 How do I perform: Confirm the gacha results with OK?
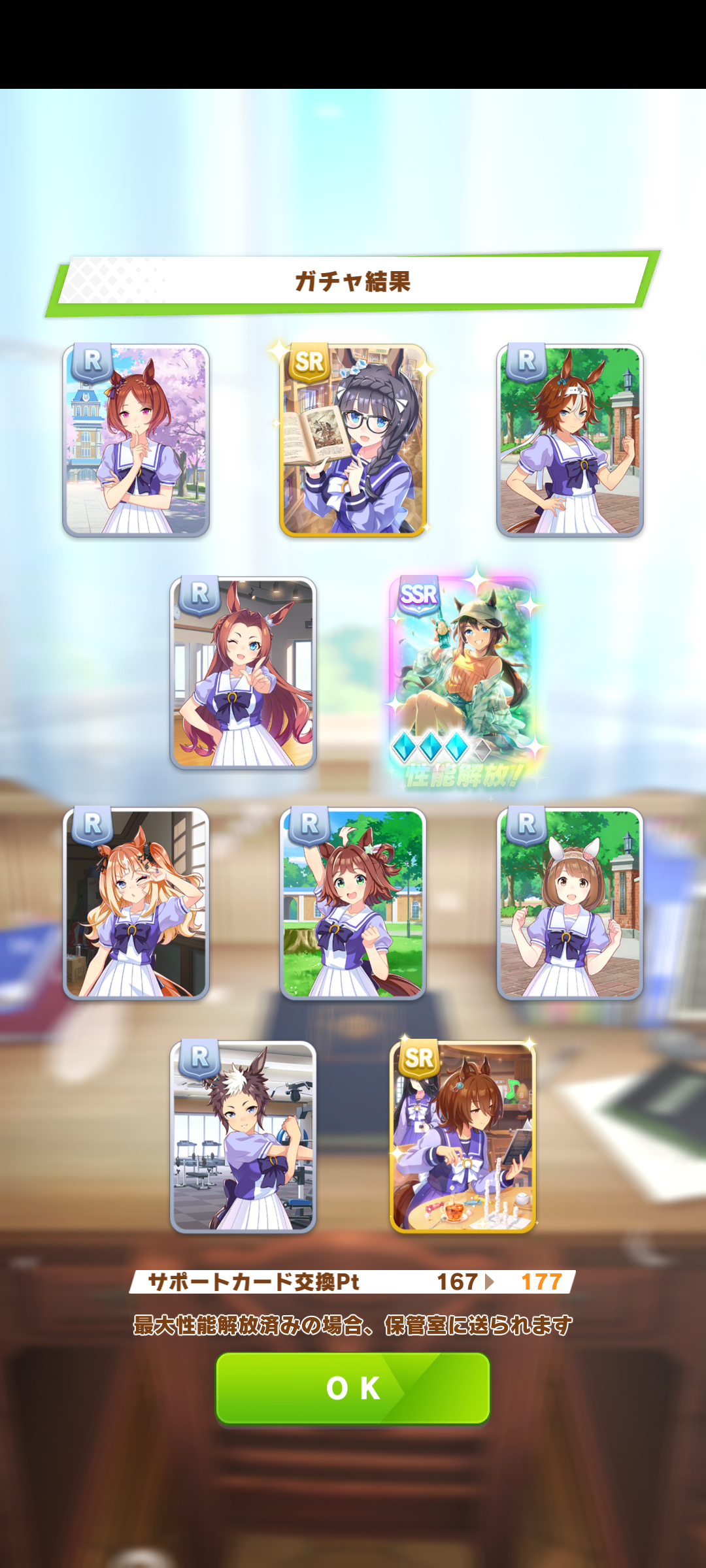pos(353,1388)
